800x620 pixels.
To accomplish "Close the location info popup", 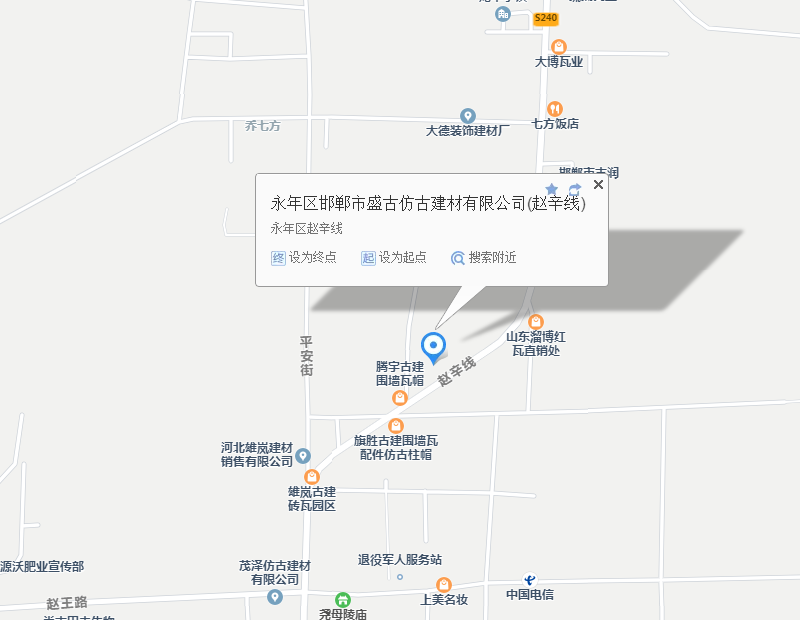I will tap(598, 185).
